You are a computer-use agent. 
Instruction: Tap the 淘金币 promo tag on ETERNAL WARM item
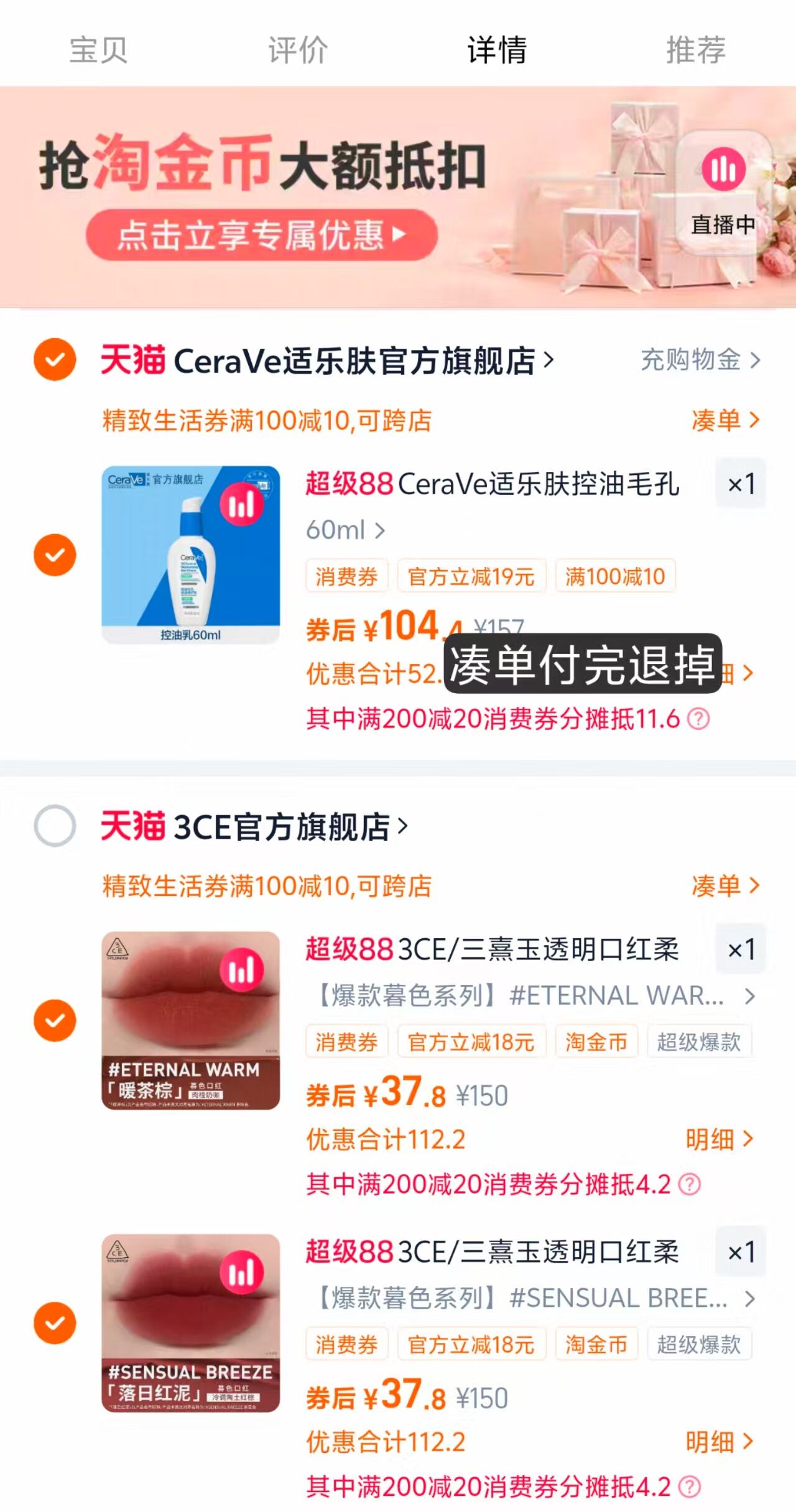pos(596,1041)
